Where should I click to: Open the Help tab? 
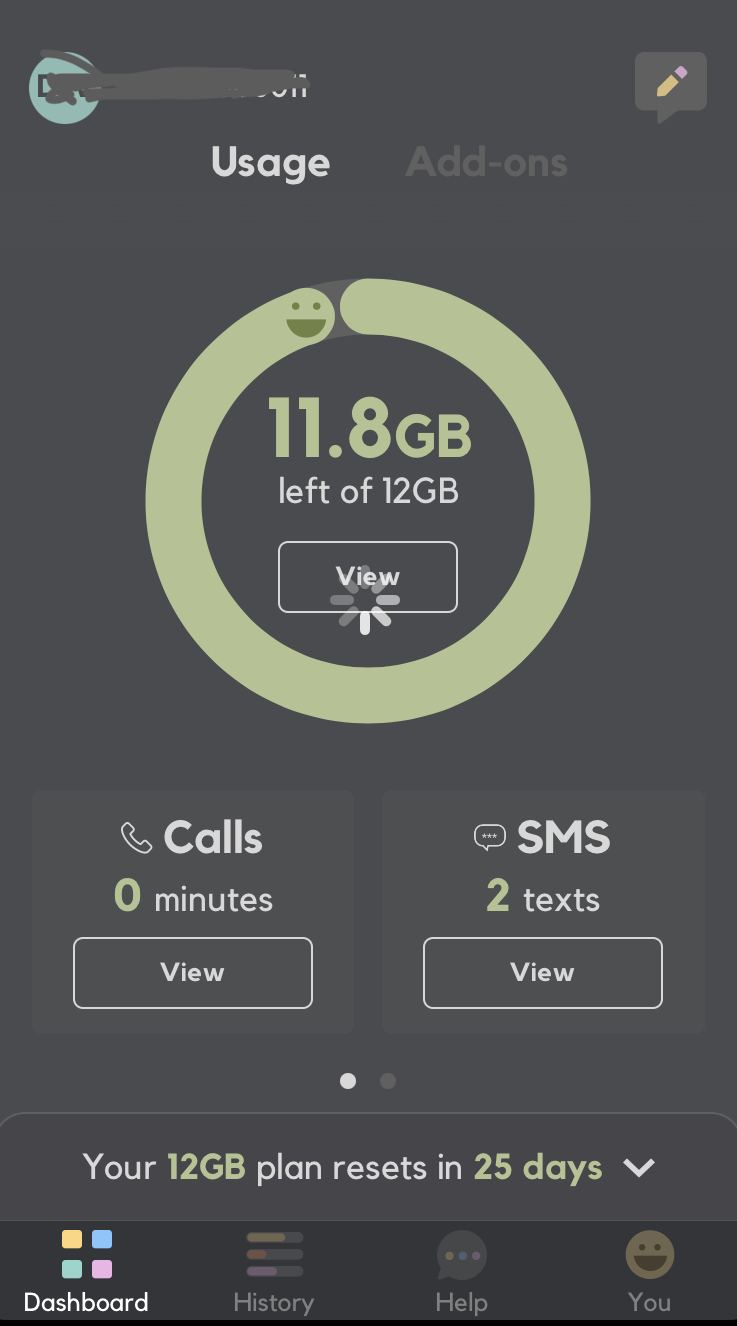462,1271
